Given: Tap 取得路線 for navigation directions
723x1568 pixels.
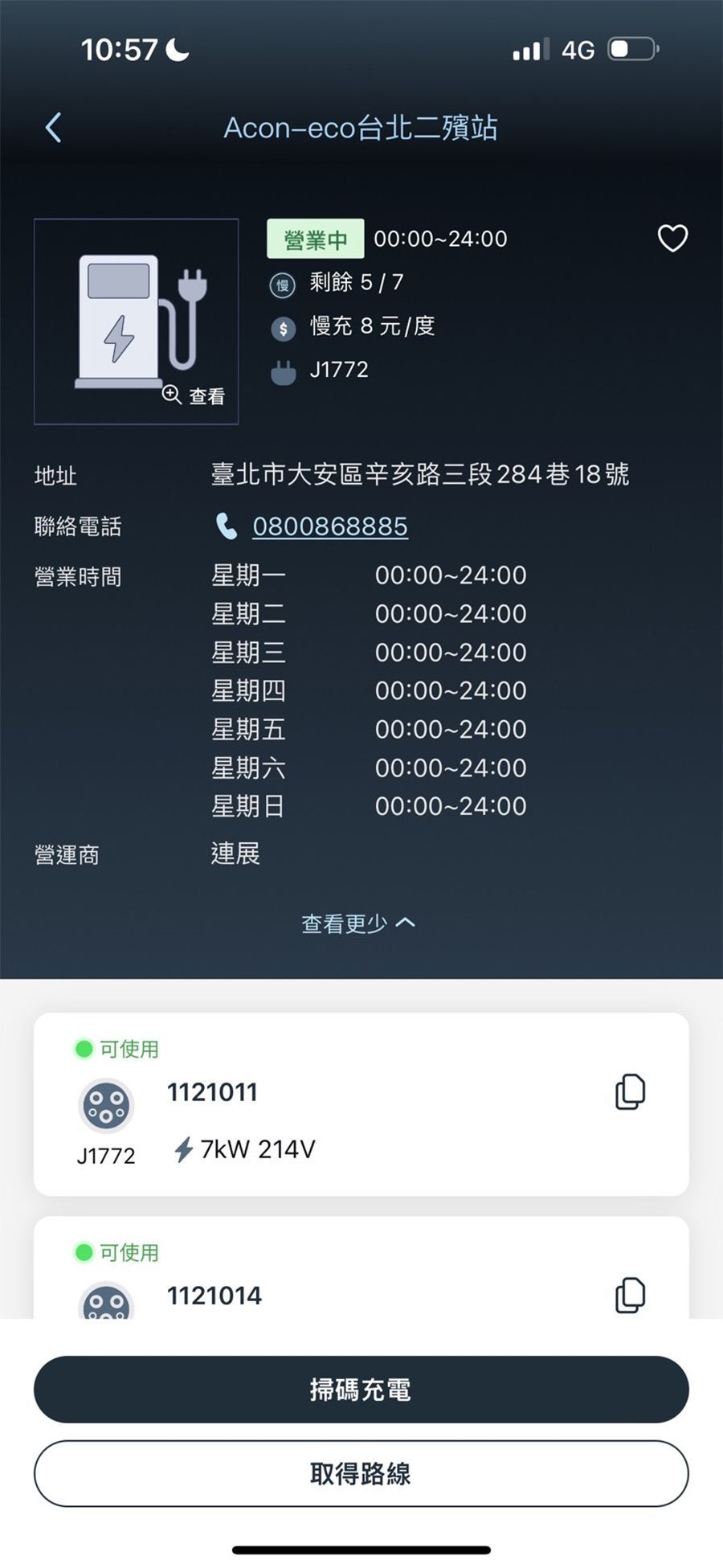Looking at the screenshot, I should click(361, 1474).
